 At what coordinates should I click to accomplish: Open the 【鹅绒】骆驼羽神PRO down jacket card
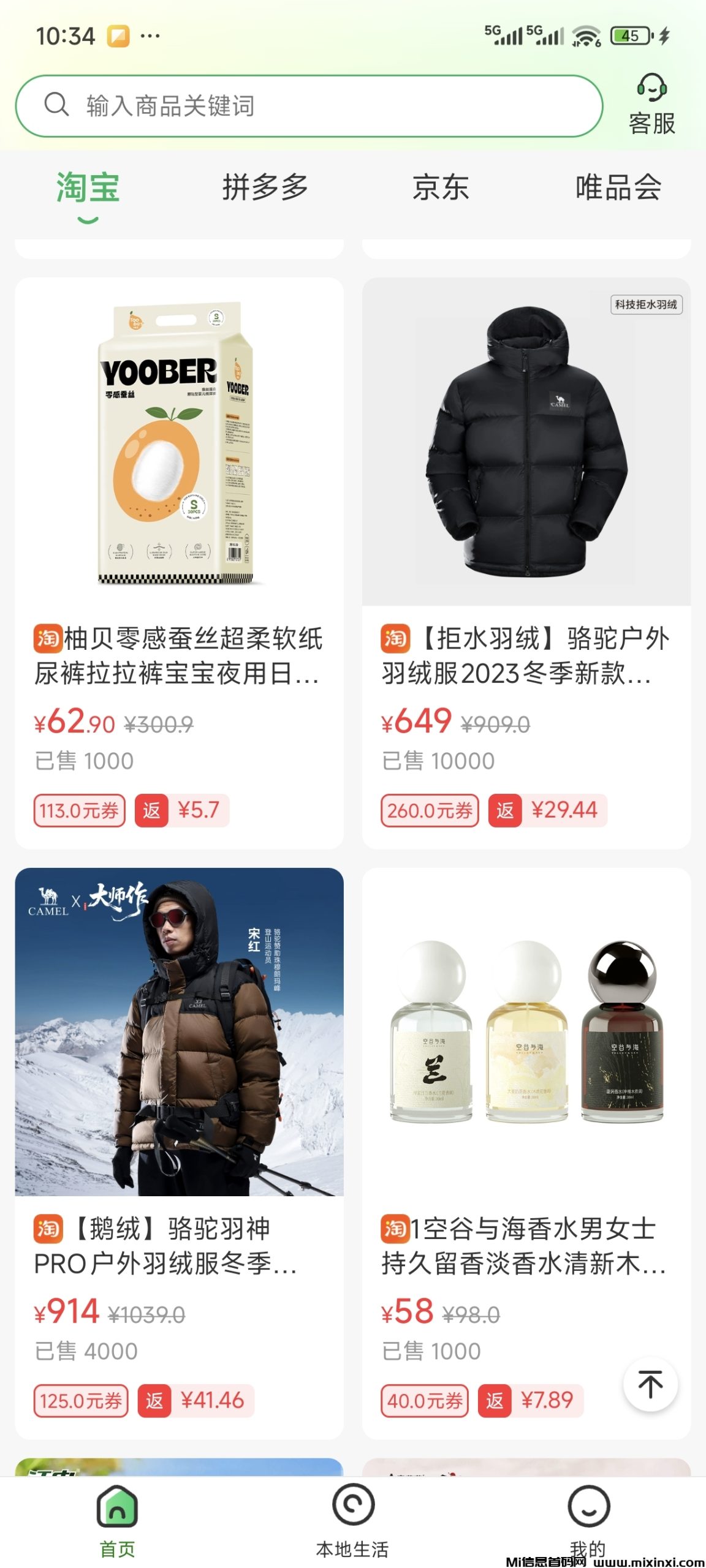179,1151
